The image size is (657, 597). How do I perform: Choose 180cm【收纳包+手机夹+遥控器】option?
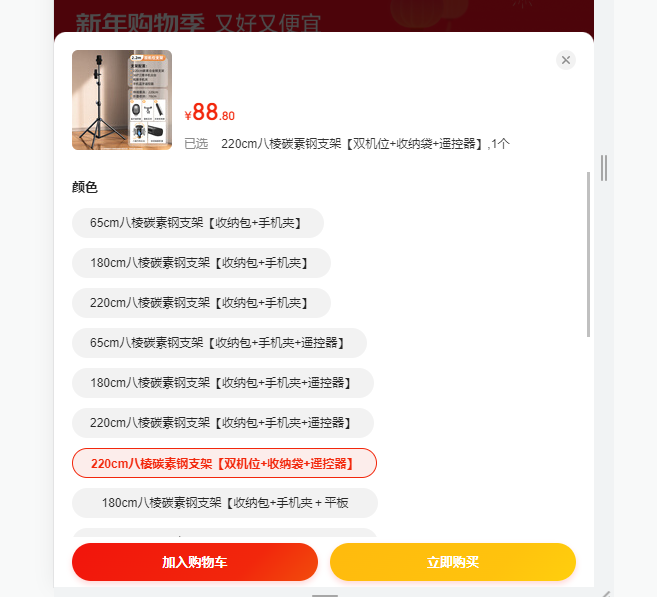click(223, 383)
